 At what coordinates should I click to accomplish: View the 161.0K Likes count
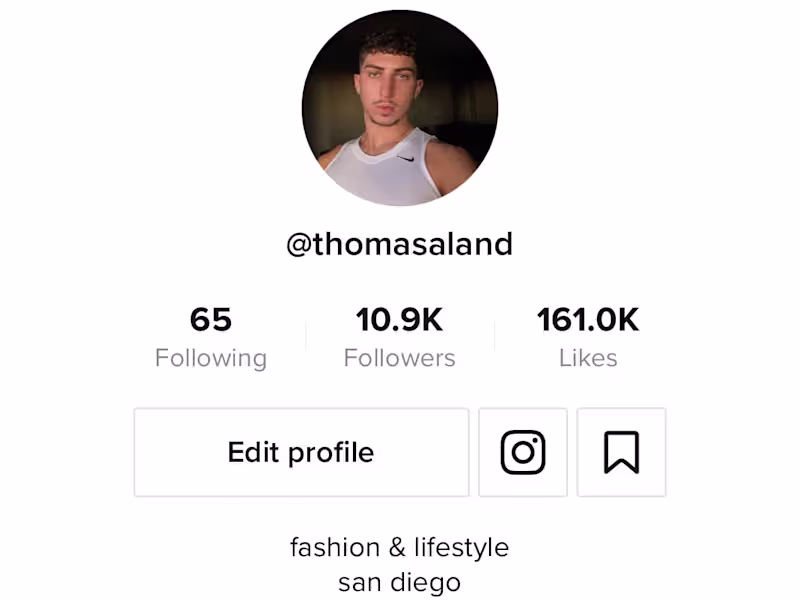point(588,337)
